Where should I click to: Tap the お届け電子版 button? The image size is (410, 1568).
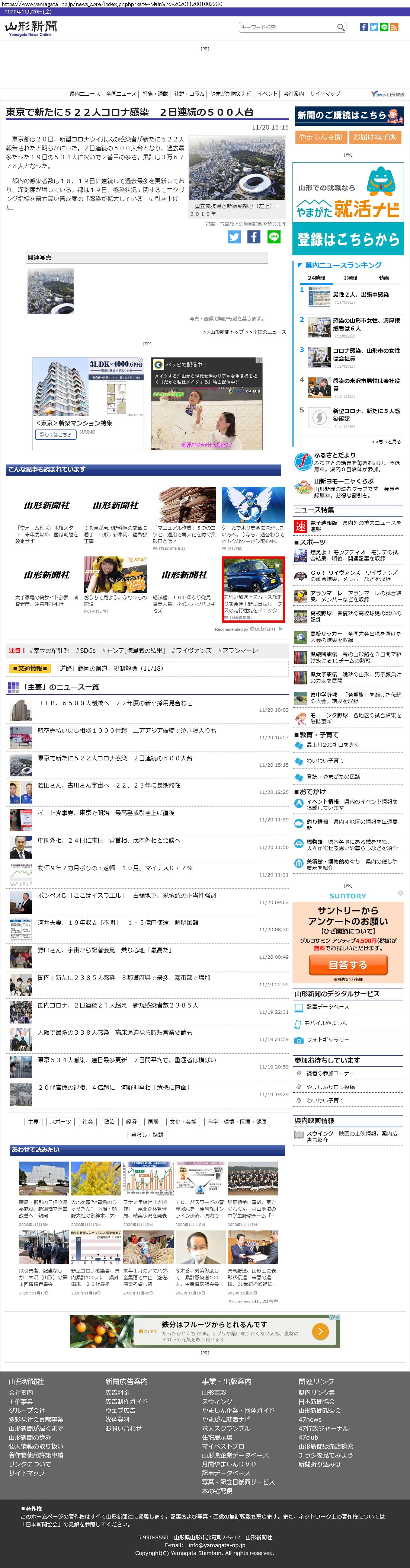pyautogui.click(x=375, y=137)
